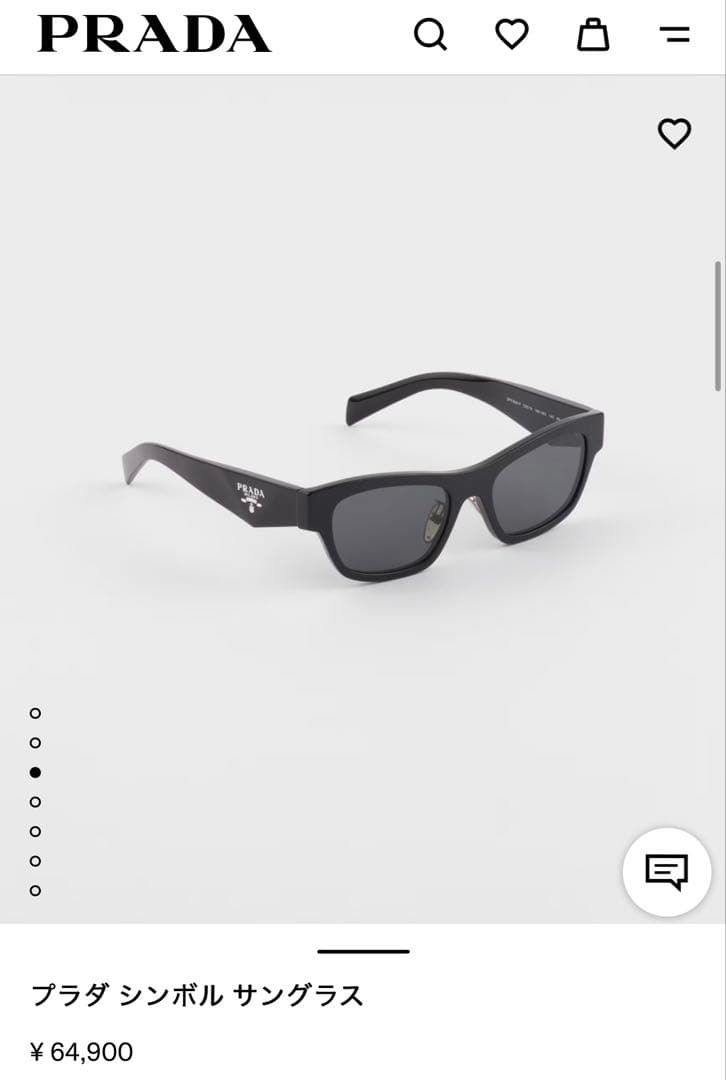Open the hamburger menu
The width and height of the screenshot is (726, 1080).
(675, 35)
